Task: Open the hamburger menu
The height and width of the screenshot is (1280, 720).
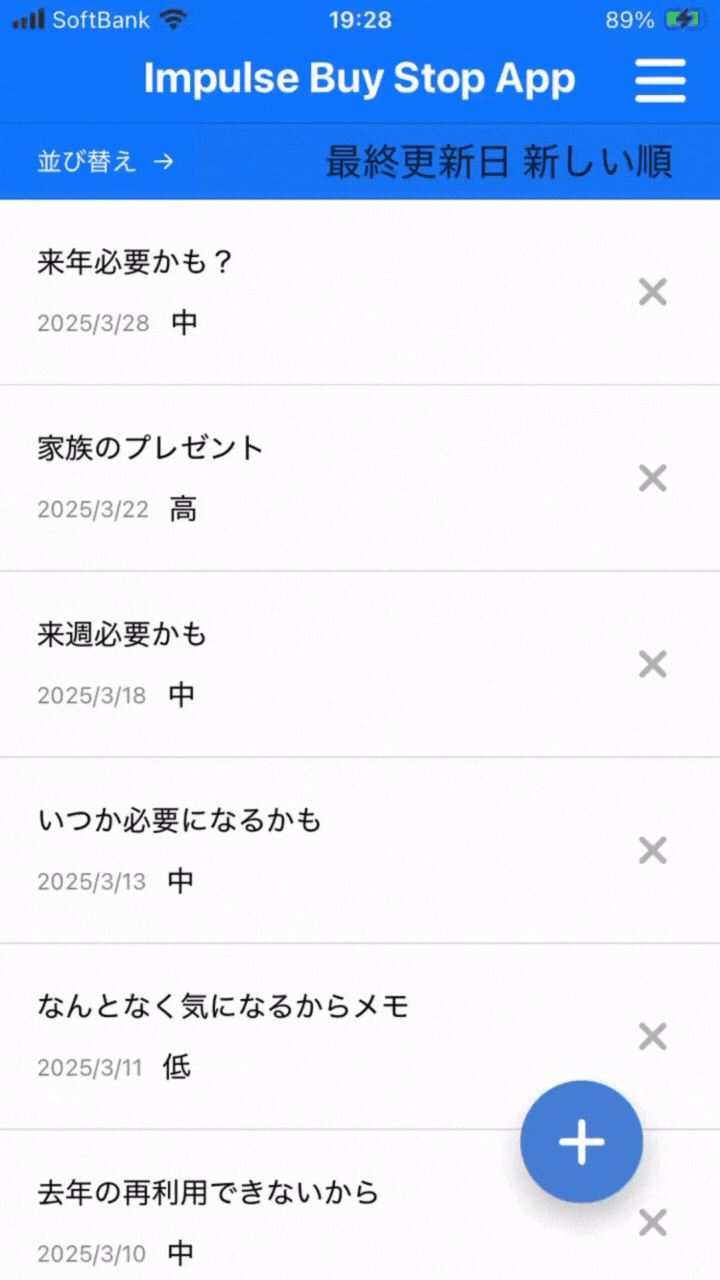Action: pos(660,80)
